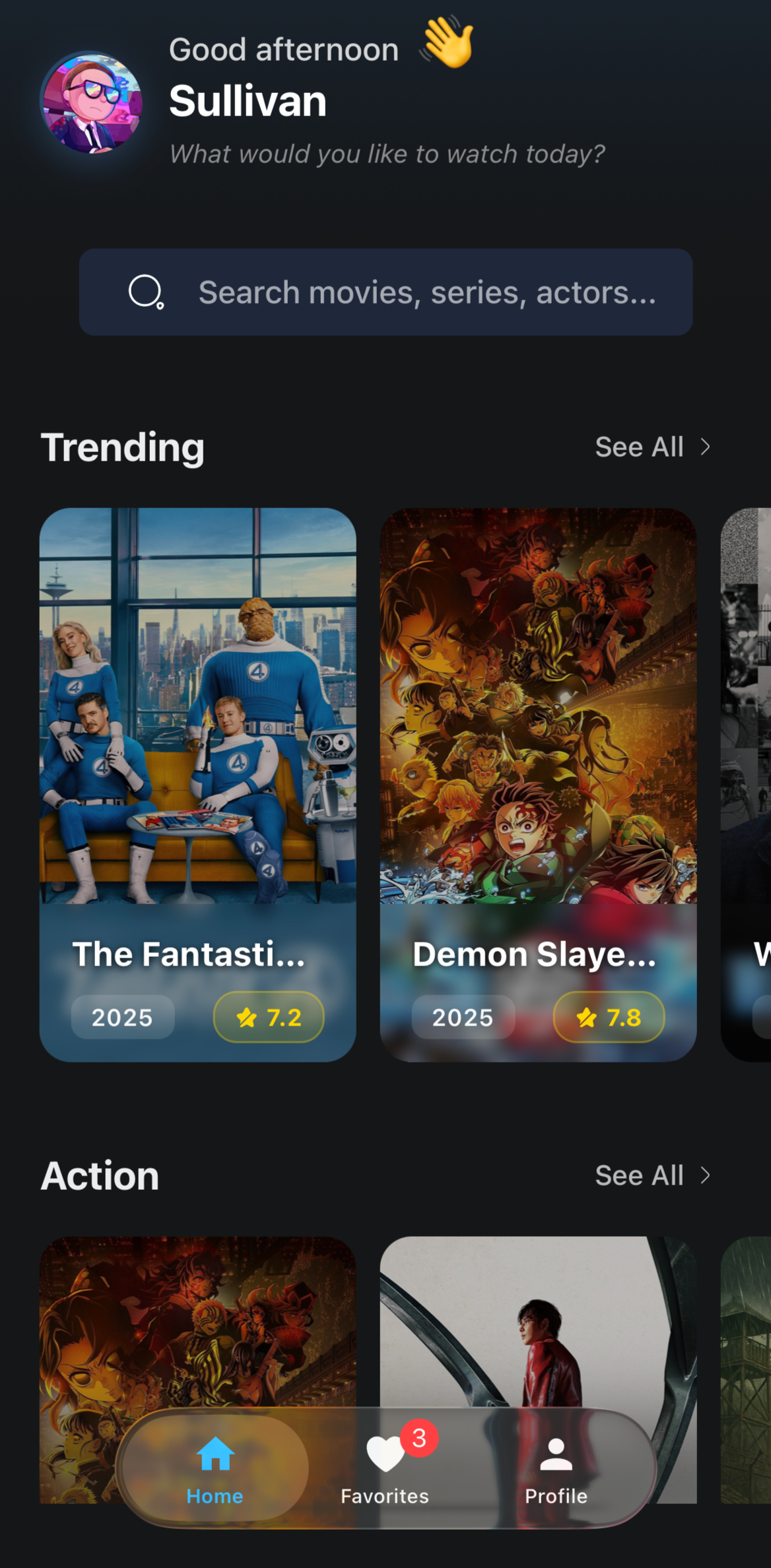This screenshot has width=771, height=1568.
Task: Tap the 2025 year badge on Fantastic Four
Action: pyautogui.click(x=123, y=1017)
